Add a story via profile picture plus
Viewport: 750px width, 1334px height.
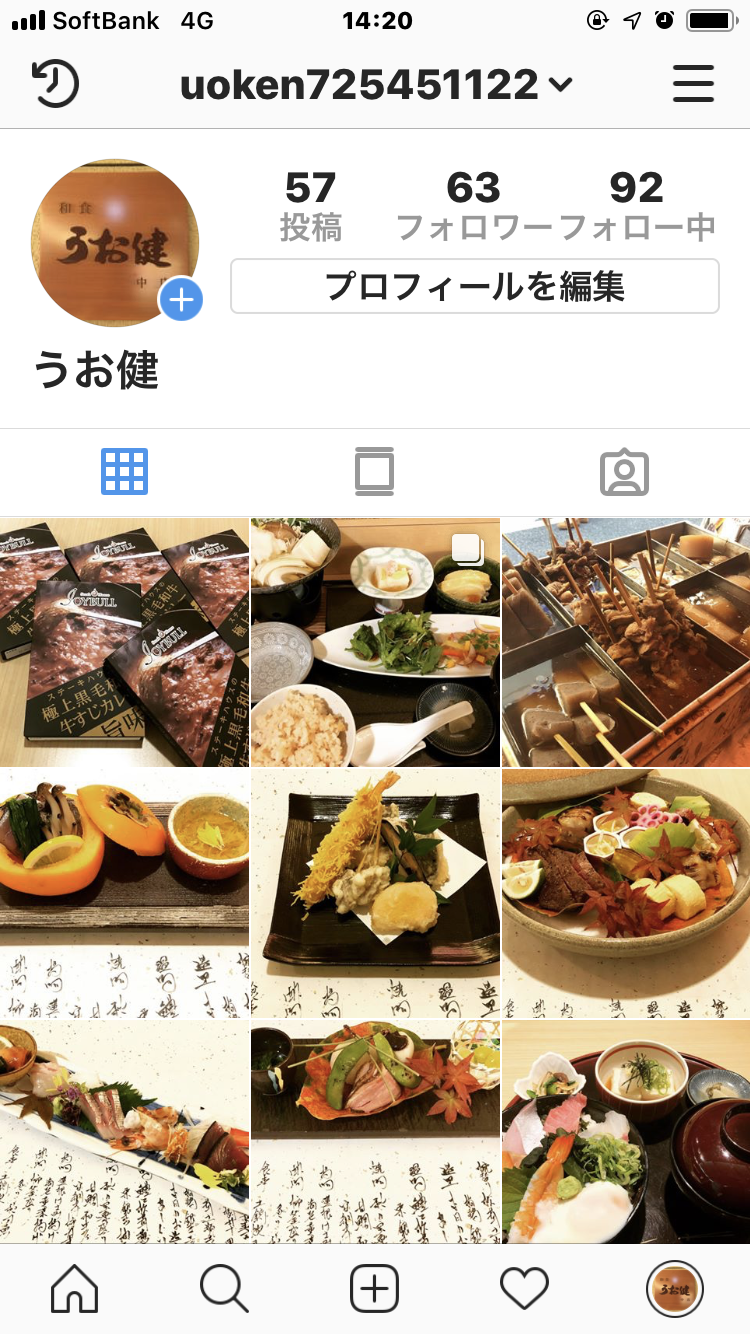point(182,300)
